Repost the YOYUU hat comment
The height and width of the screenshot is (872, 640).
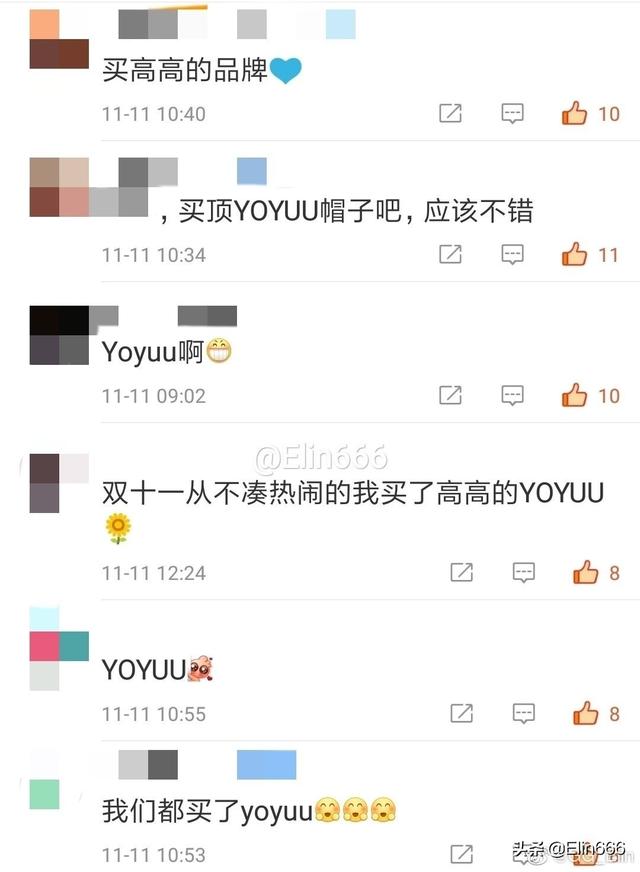(451, 254)
